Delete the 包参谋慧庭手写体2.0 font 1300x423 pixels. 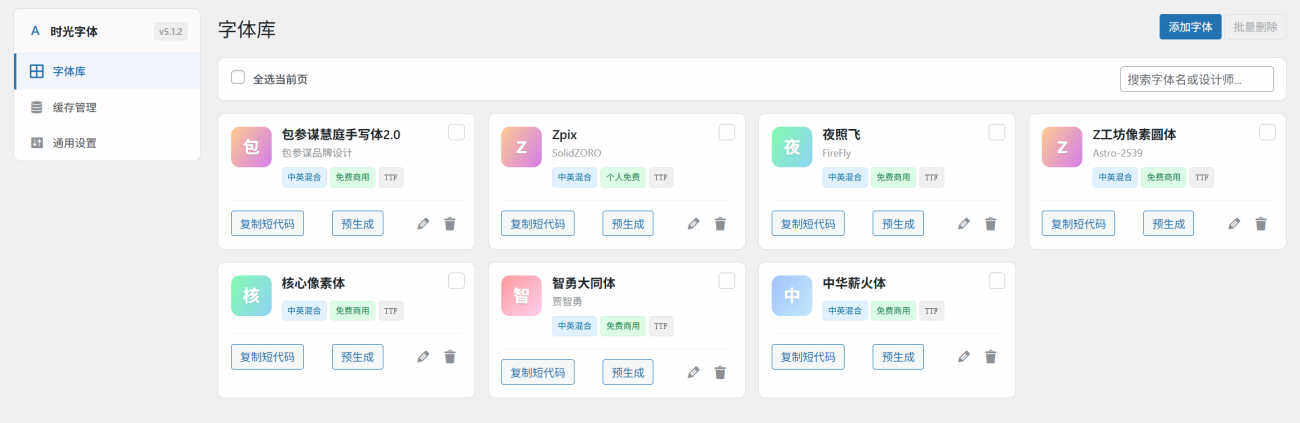coord(450,224)
